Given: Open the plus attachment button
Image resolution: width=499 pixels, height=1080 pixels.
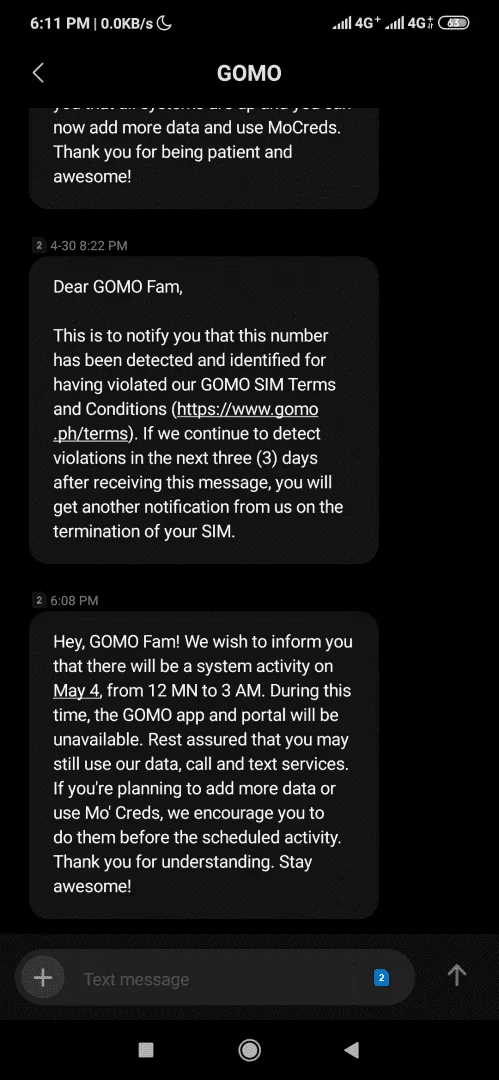Looking at the screenshot, I should 43,977.
